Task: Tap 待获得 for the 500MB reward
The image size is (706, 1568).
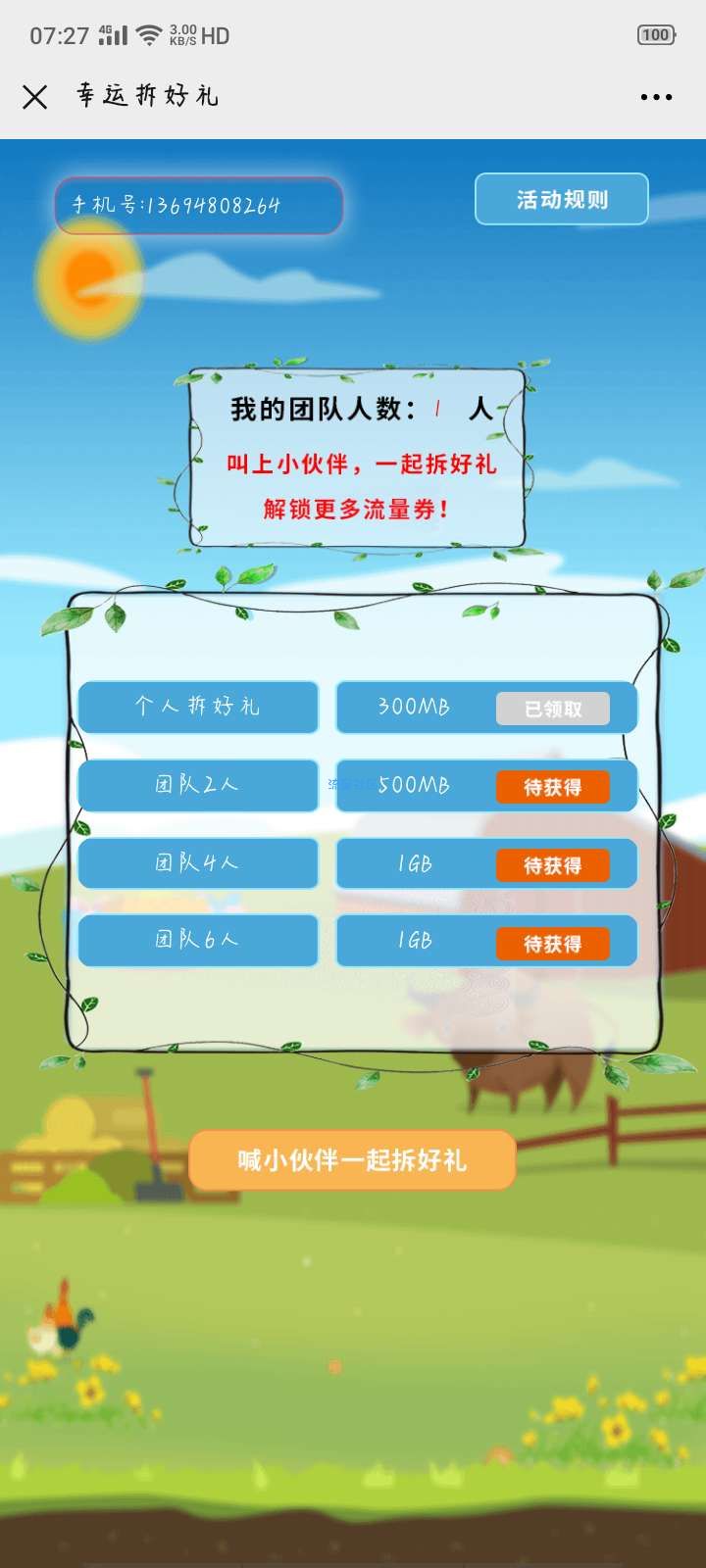Action: click(x=552, y=787)
